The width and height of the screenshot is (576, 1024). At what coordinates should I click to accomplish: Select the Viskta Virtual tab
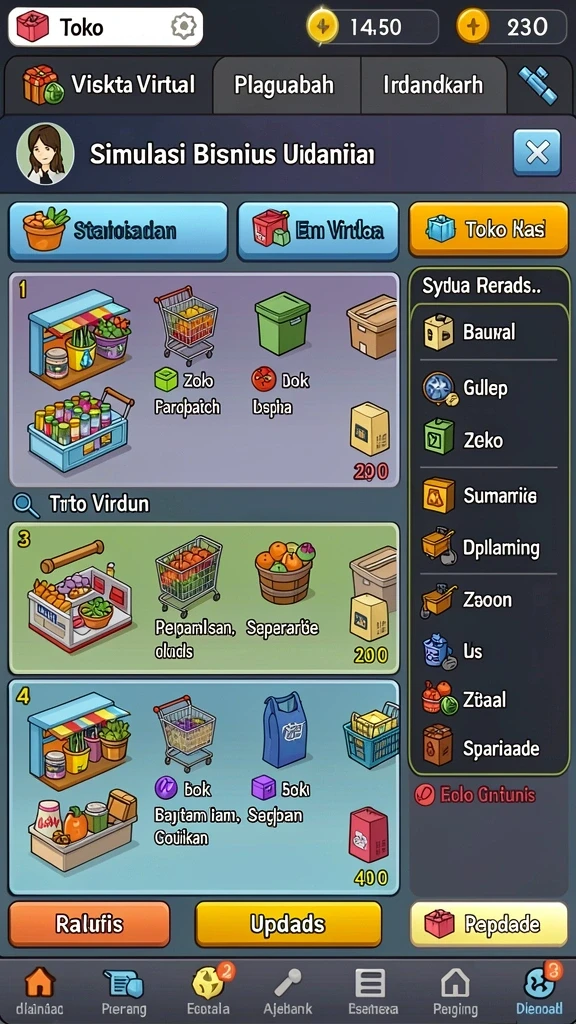108,85
